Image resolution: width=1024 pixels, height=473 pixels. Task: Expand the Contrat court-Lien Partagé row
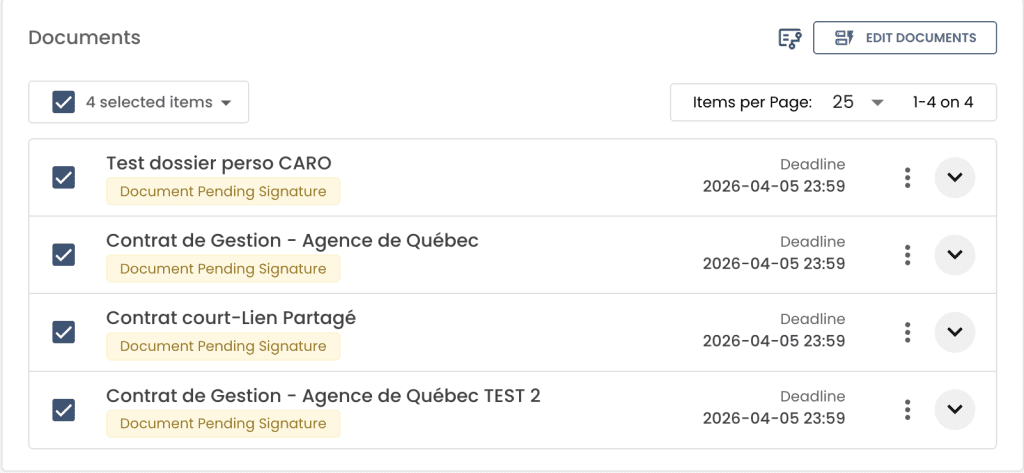point(954,332)
